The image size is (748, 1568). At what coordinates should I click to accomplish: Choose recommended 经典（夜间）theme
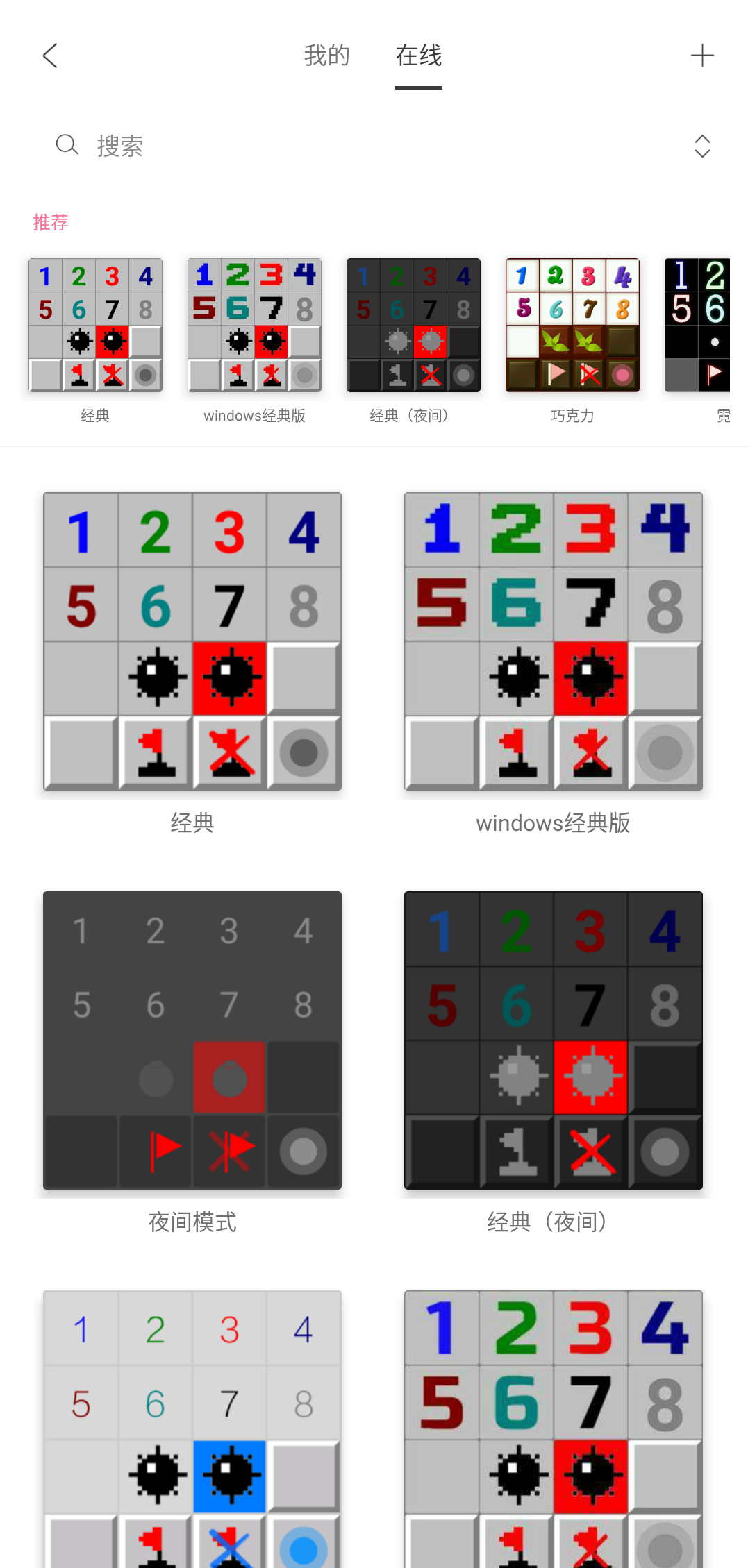(x=413, y=326)
